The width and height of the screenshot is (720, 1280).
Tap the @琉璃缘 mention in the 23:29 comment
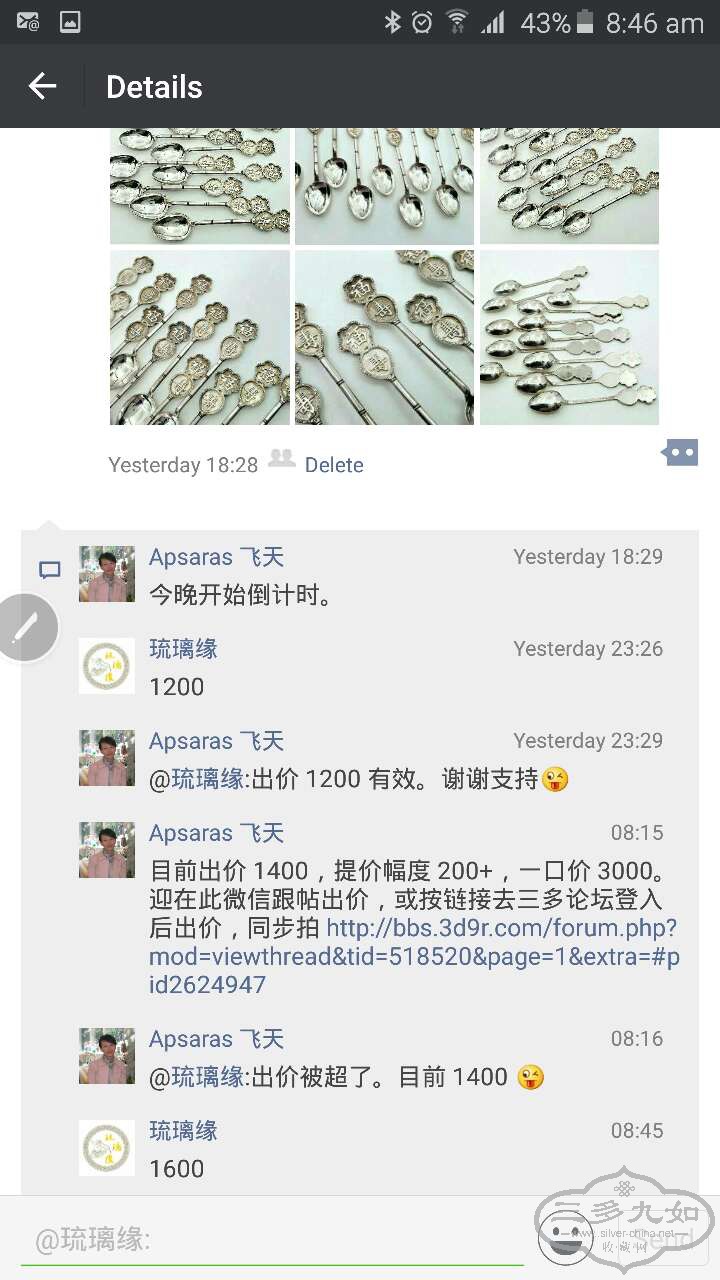pos(197,780)
